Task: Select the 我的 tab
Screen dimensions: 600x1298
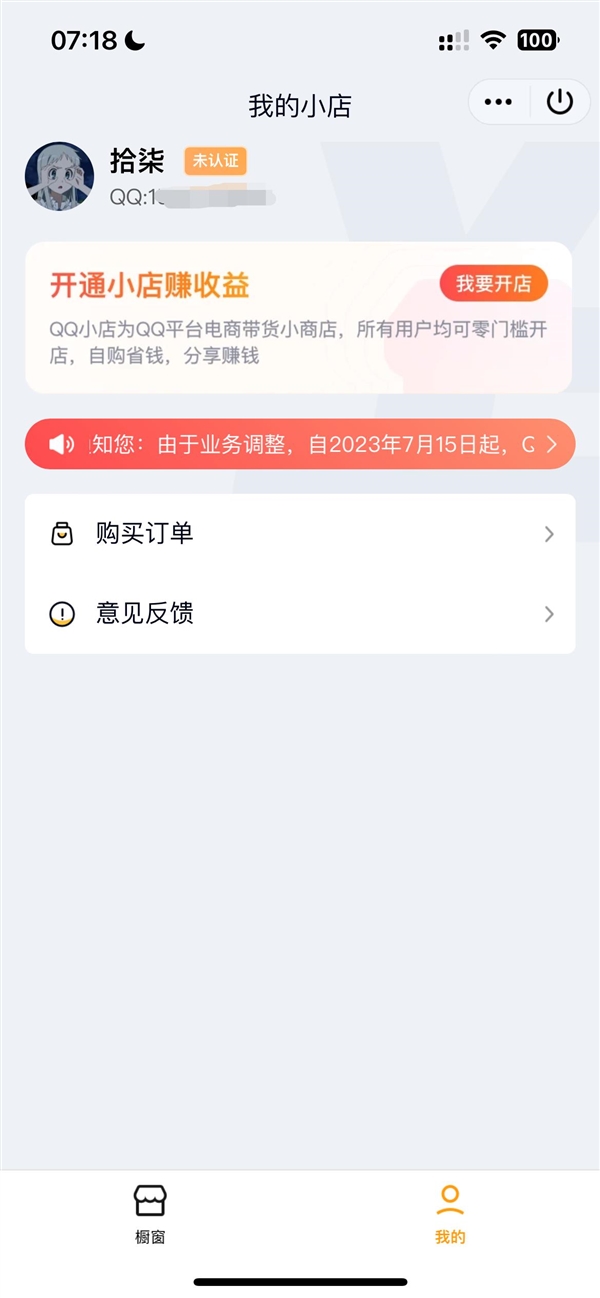Action: pos(450,1213)
